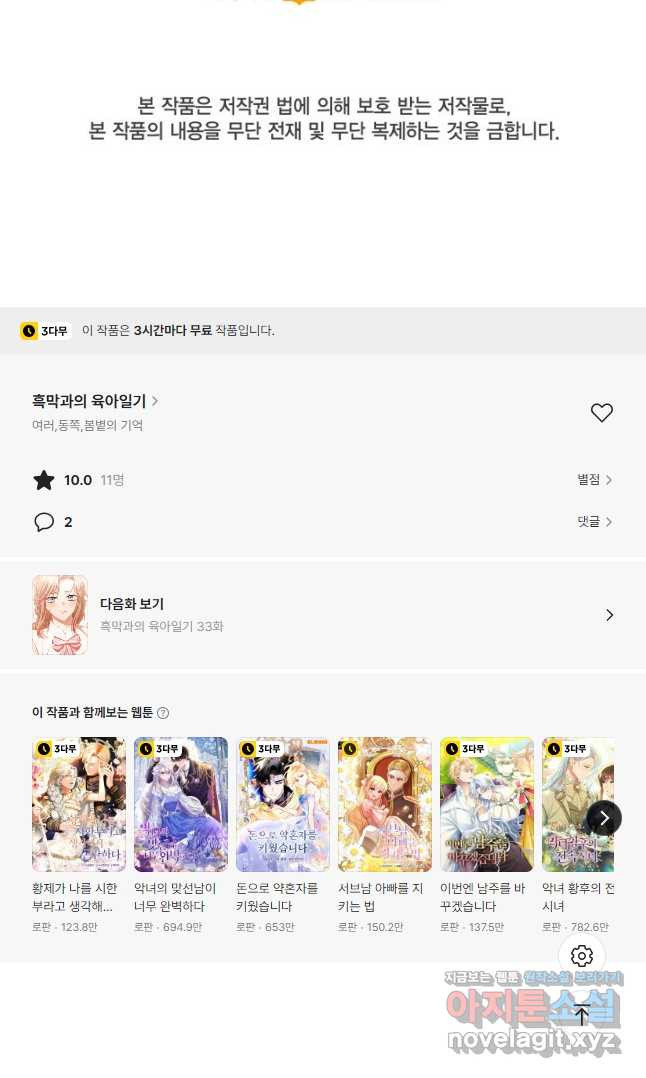View the next episode 33화
This screenshot has width=646, height=1078.
pos(322,615)
